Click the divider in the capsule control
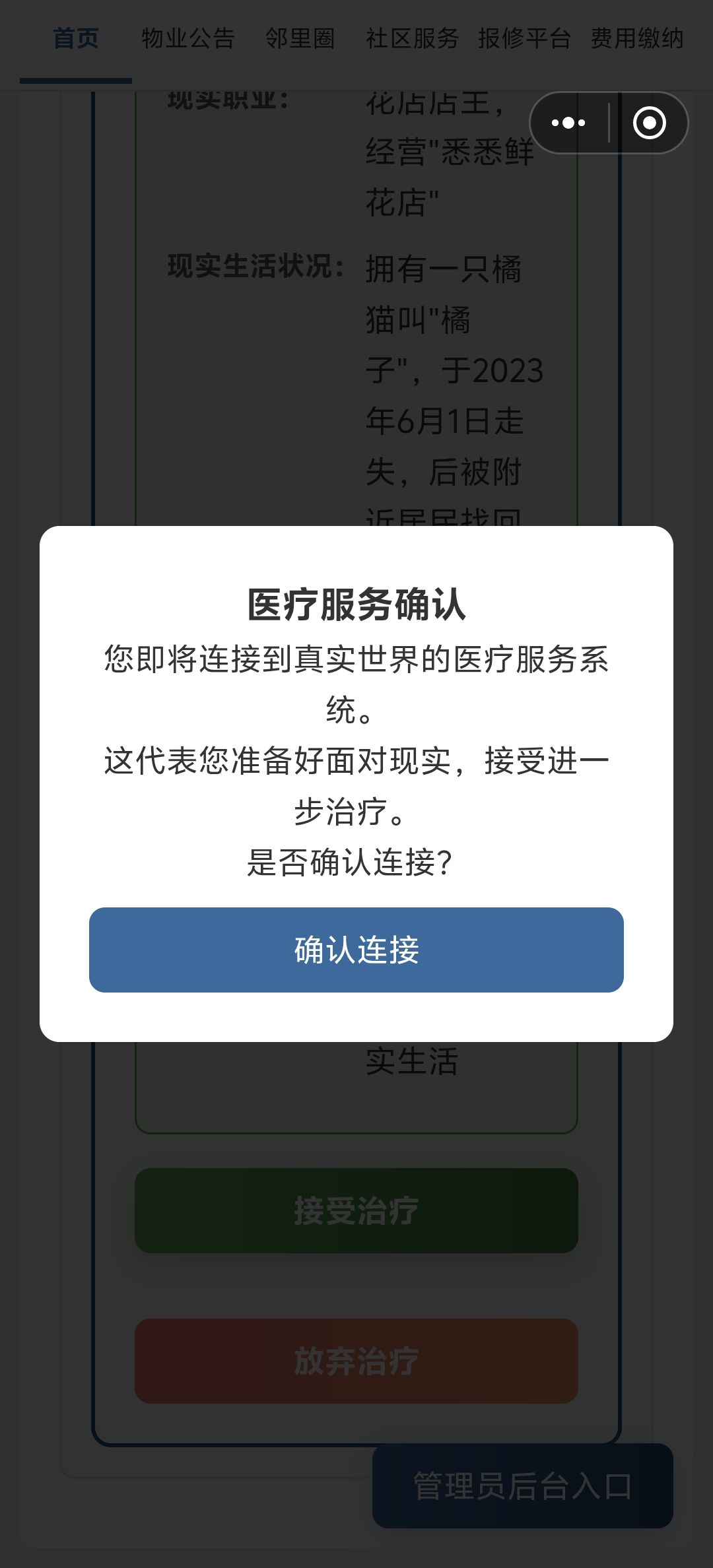Screen dimensions: 713x1568 (609, 123)
